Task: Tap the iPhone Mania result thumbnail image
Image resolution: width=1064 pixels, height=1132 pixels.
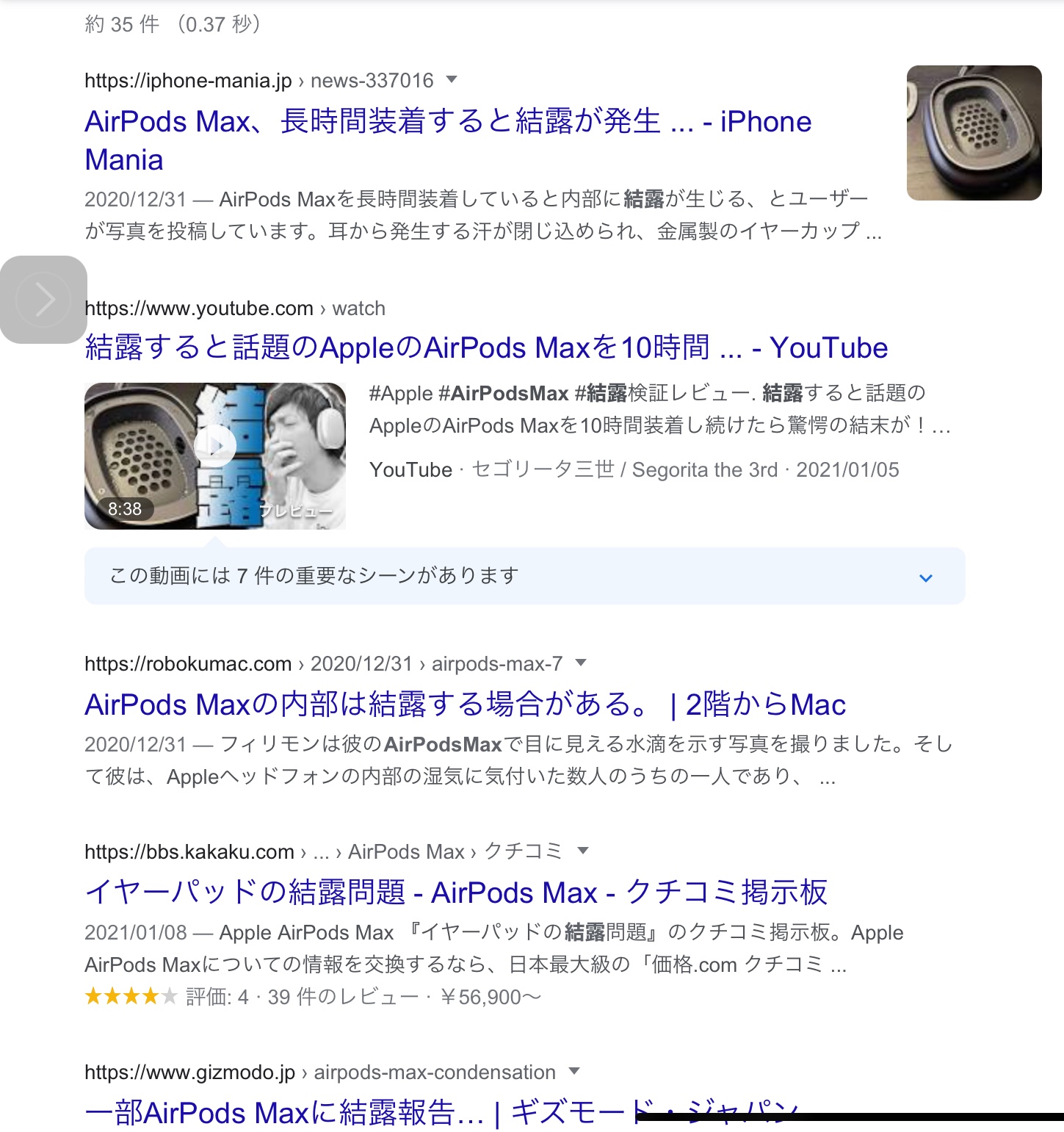Action: point(974,133)
